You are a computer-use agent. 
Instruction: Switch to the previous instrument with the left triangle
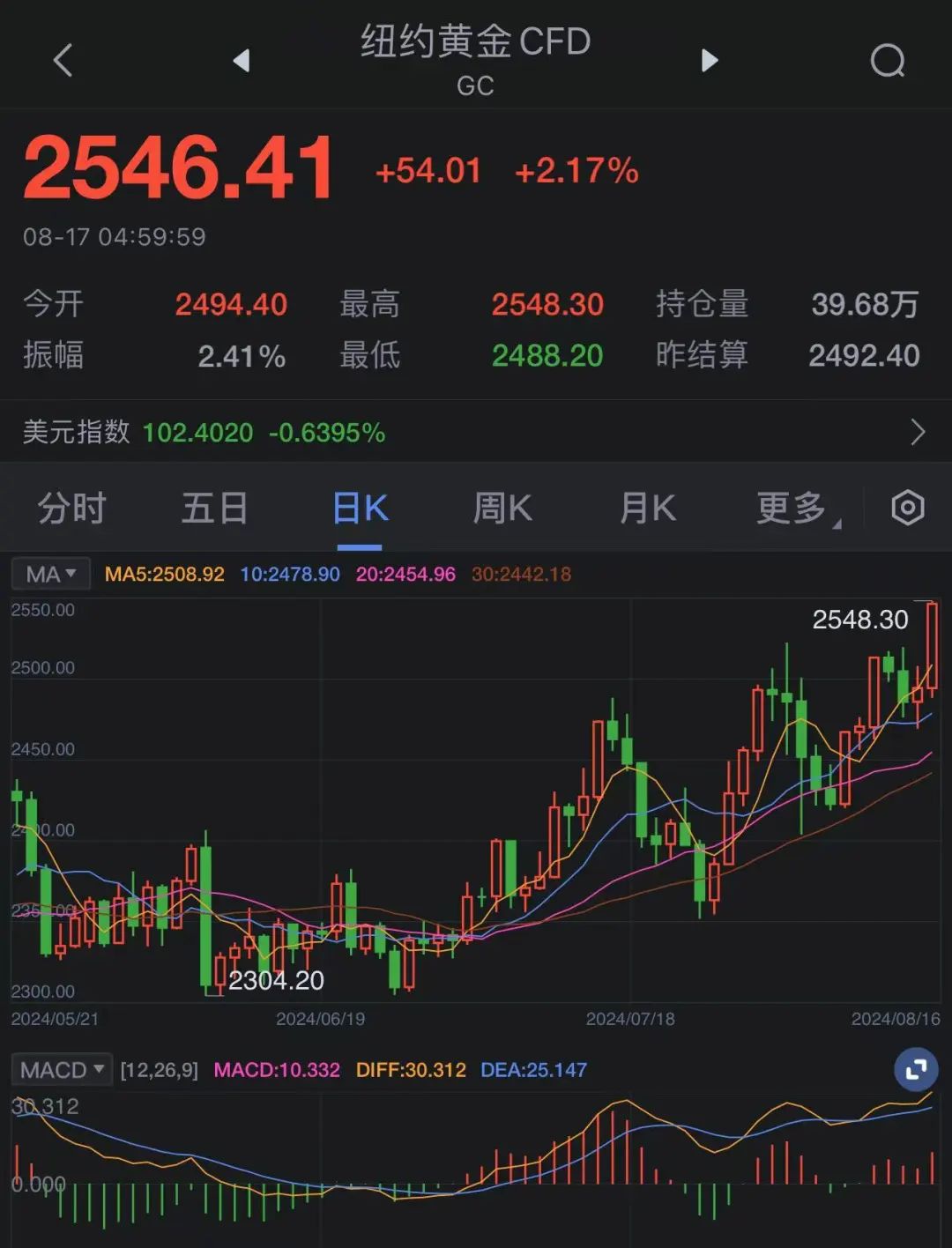tap(242, 61)
